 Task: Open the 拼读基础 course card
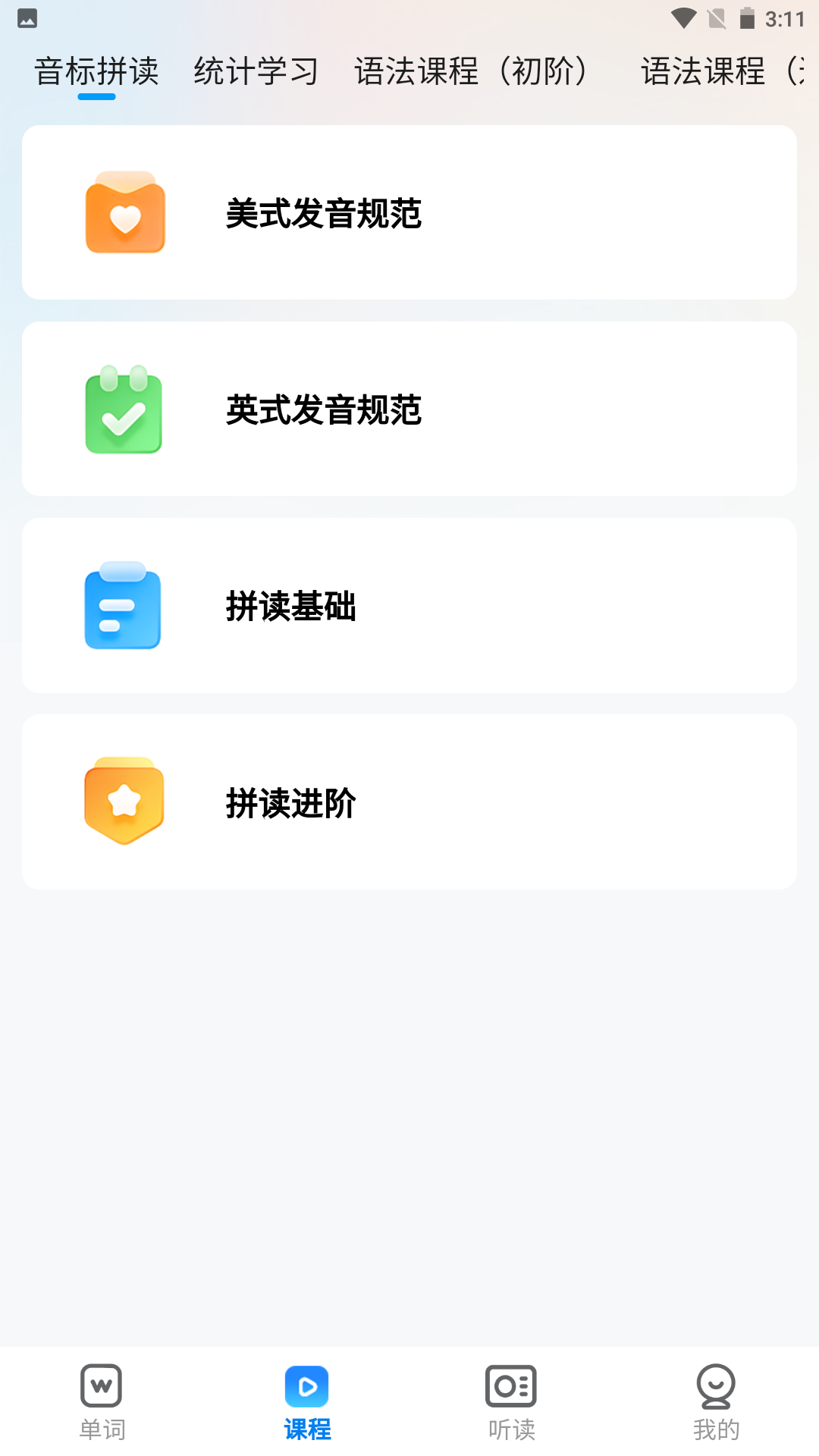click(409, 605)
